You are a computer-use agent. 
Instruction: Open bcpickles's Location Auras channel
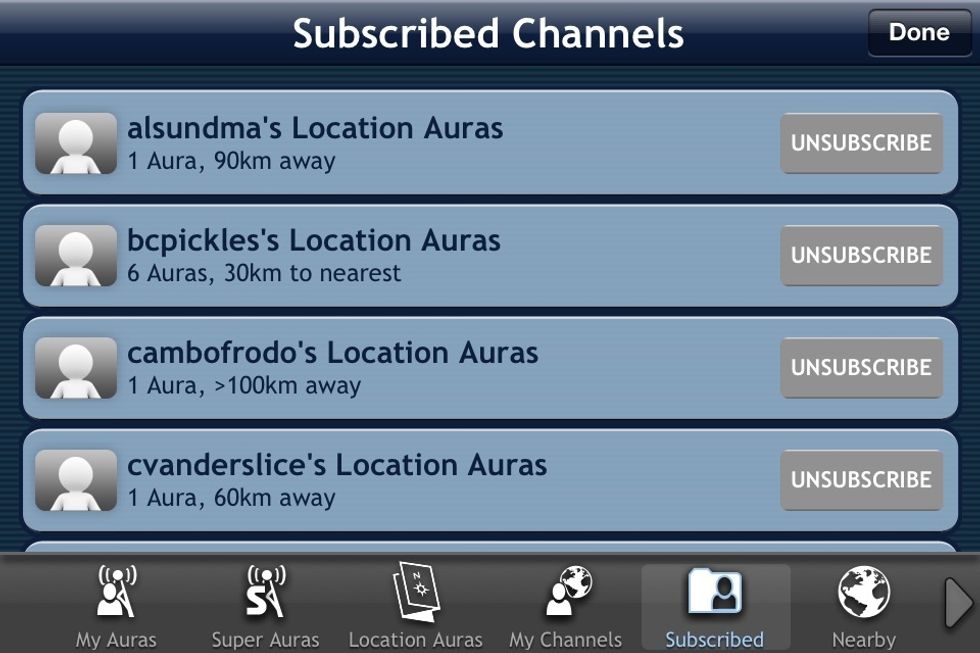tap(400, 255)
